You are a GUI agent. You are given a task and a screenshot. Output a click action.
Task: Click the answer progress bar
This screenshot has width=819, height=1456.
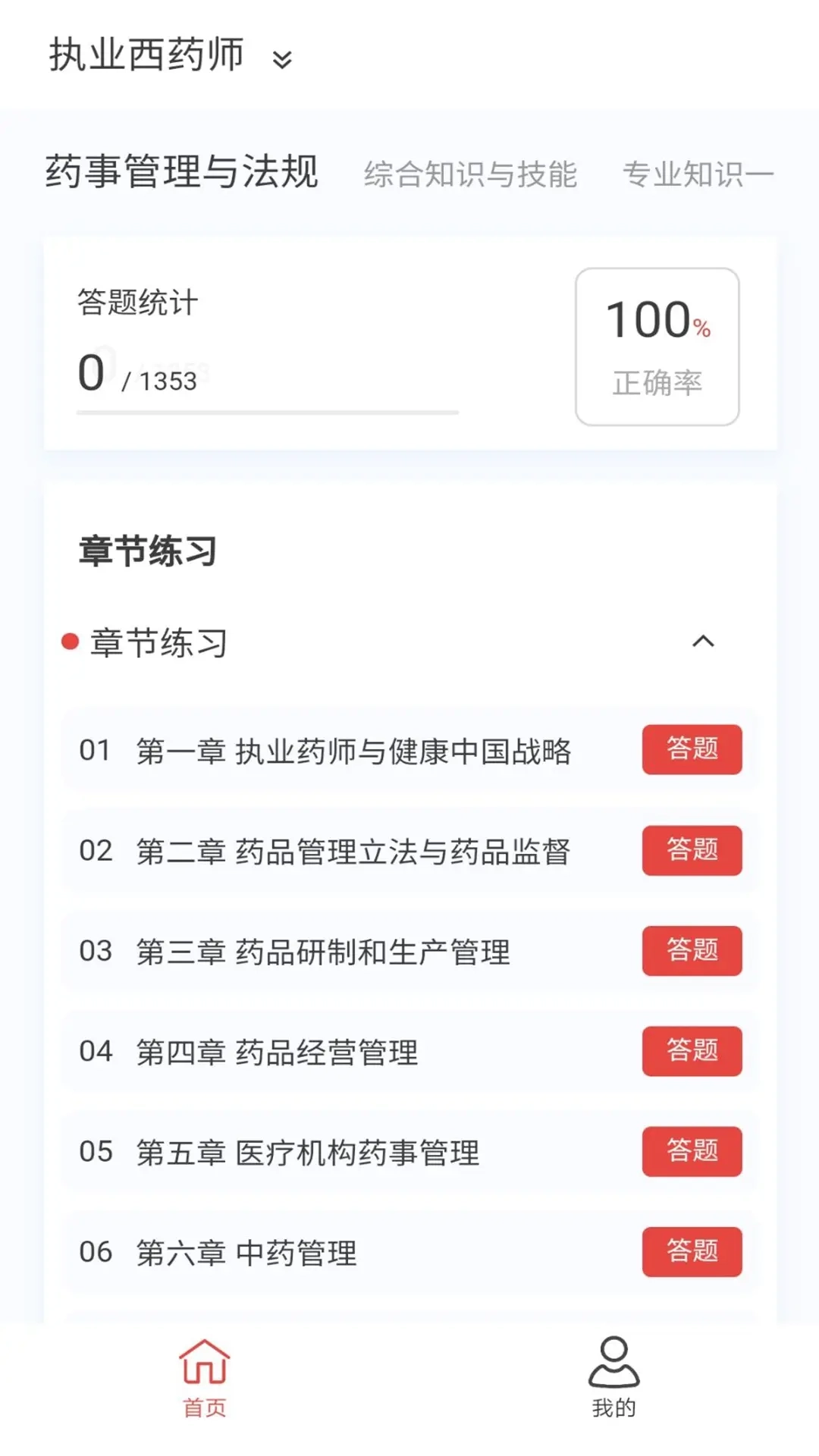[267, 413]
